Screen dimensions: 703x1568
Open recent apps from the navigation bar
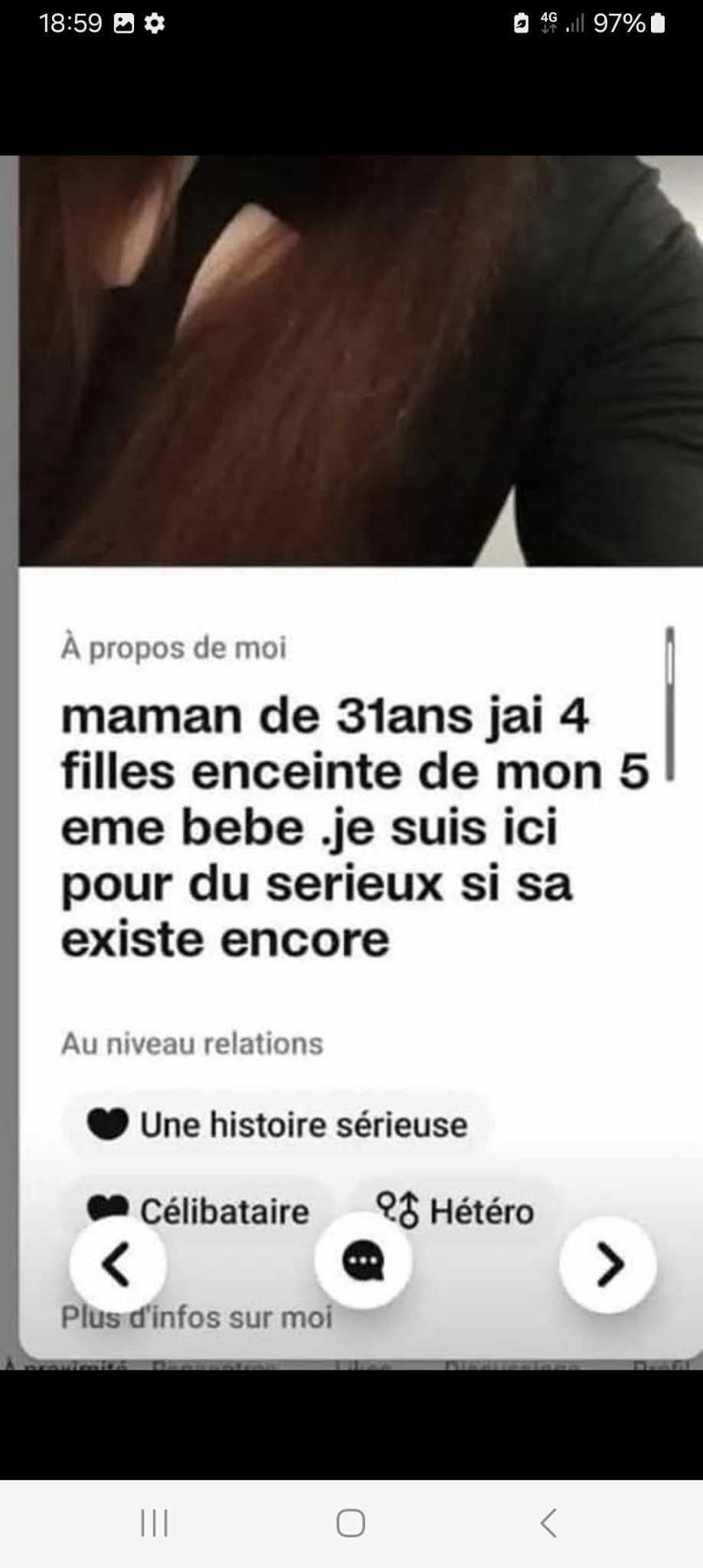155,1523
